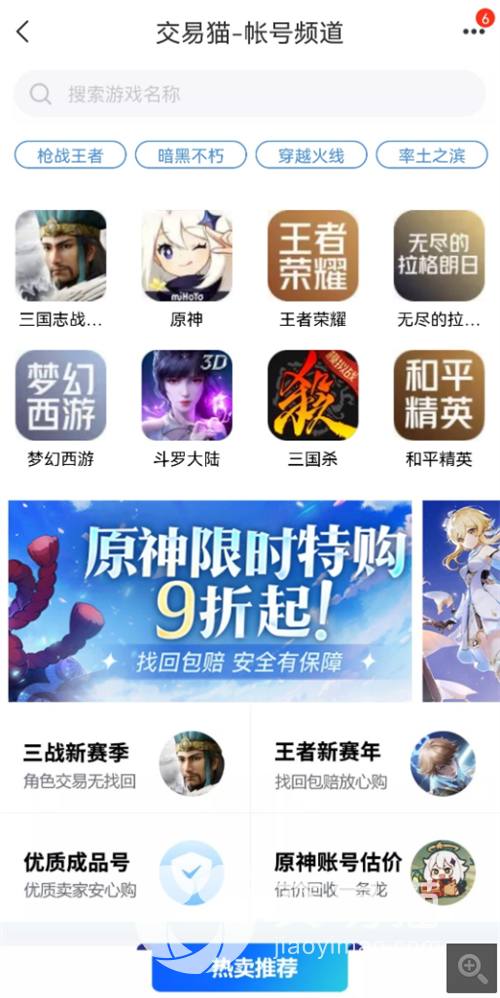Open the 原神限时特购 banner

pyautogui.click(x=210, y=601)
